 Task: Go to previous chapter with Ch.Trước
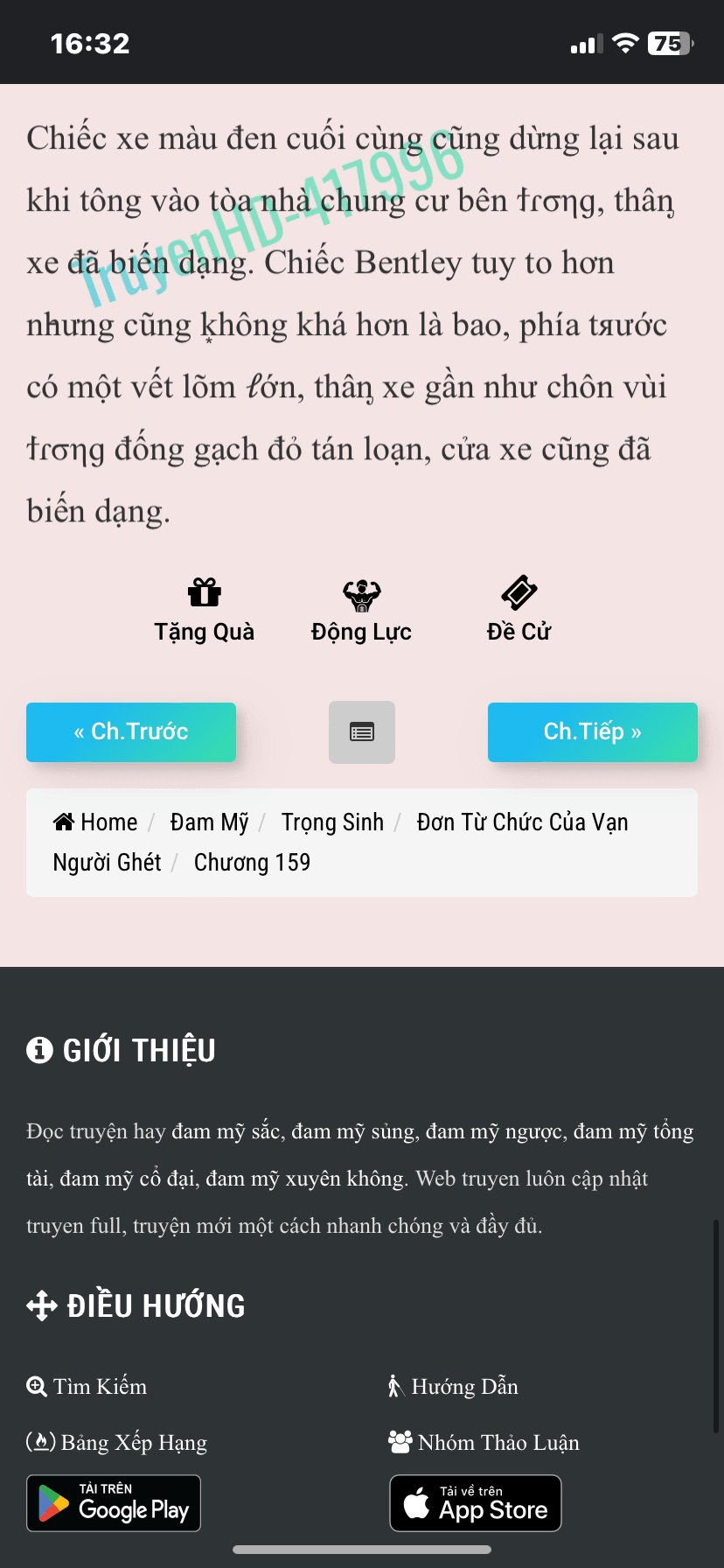click(131, 731)
